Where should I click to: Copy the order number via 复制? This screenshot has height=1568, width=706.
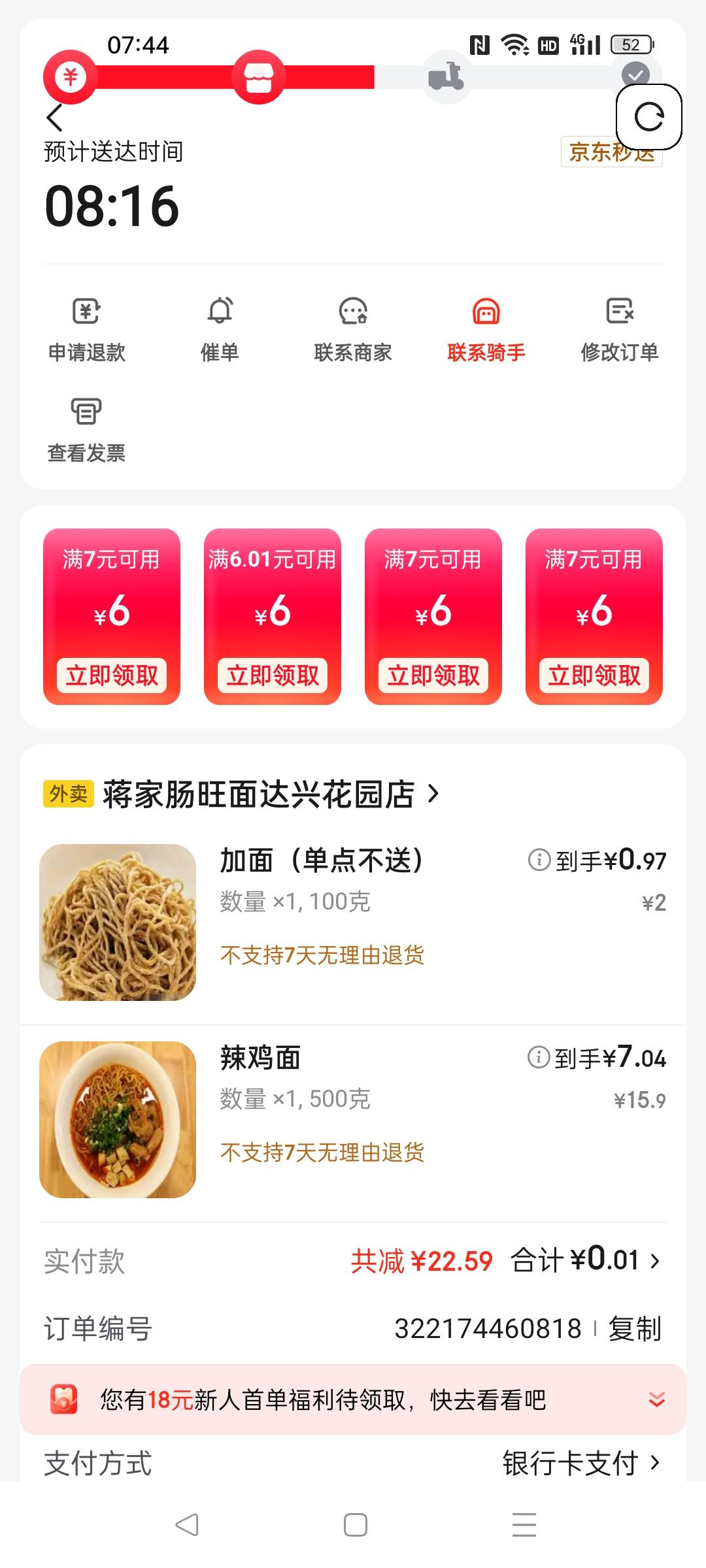(x=635, y=1328)
